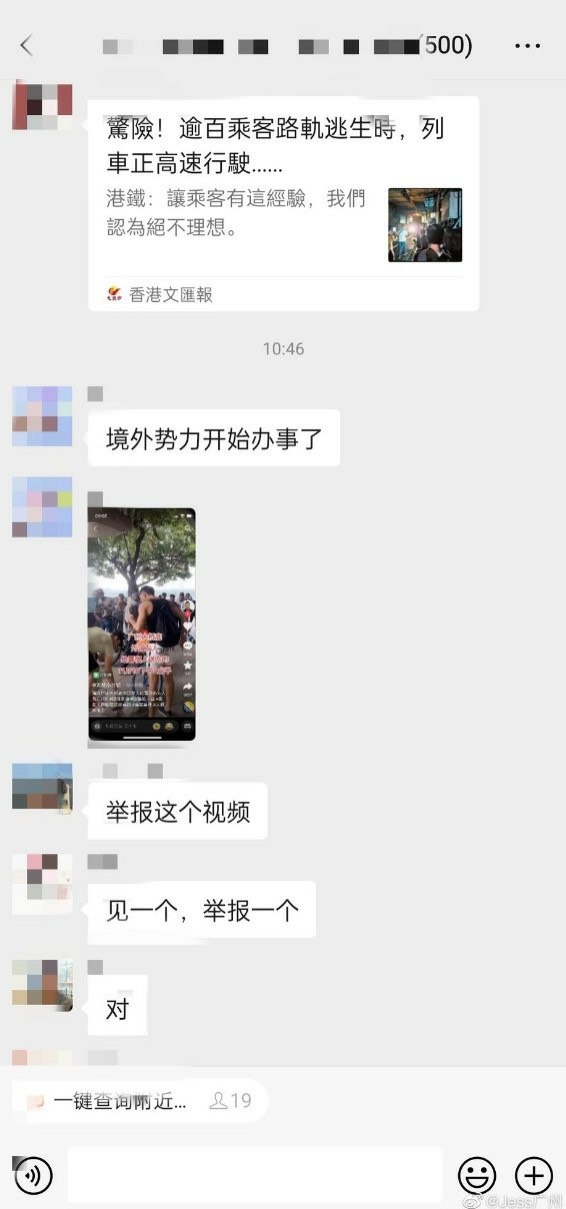View avatar of sender of 见一个，举报一个
Screen dimensions: 566x1209
(x=42, y=883)
